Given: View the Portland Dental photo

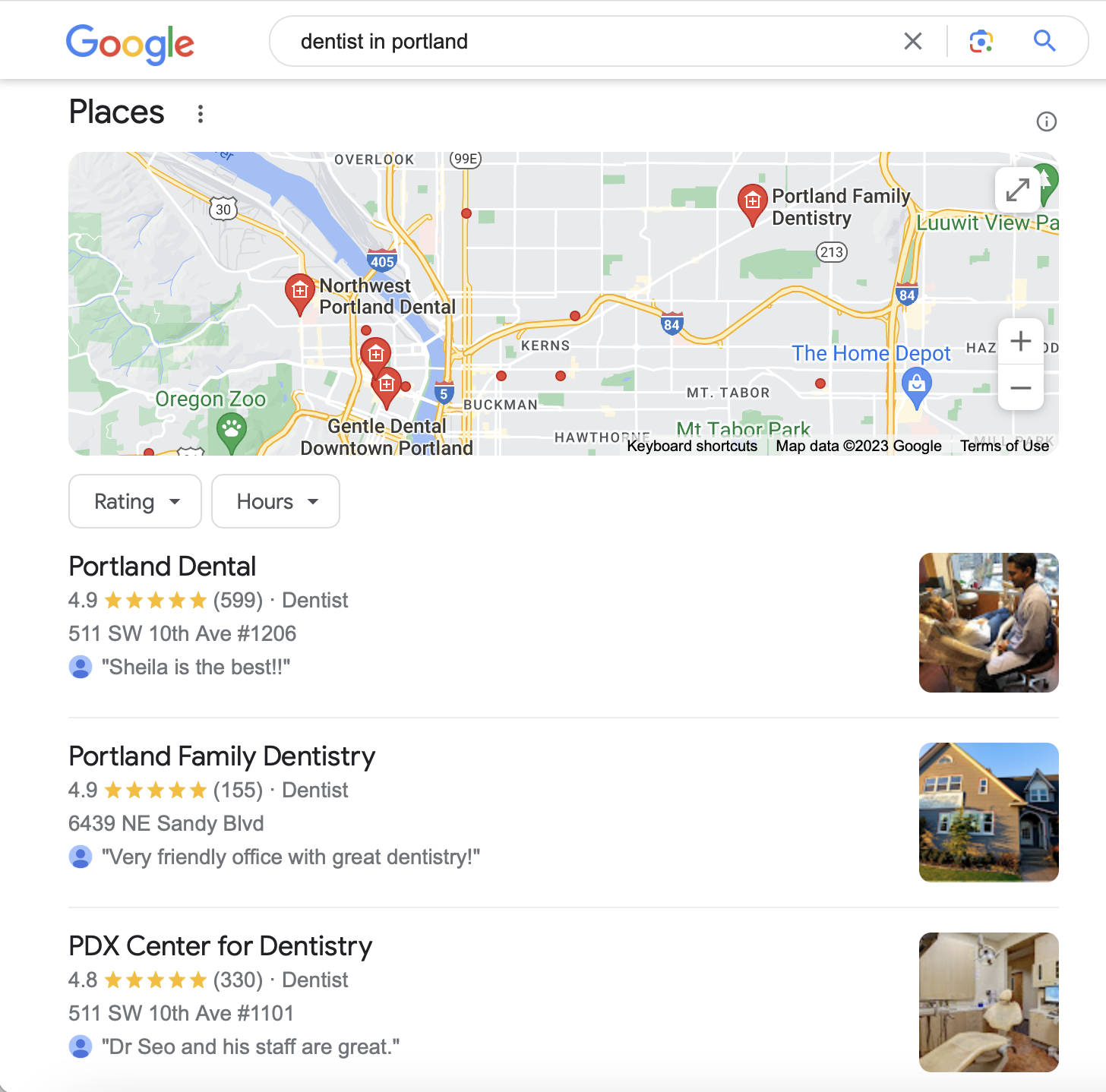Looking at the screenshot, I should click(x=988, y=623).
